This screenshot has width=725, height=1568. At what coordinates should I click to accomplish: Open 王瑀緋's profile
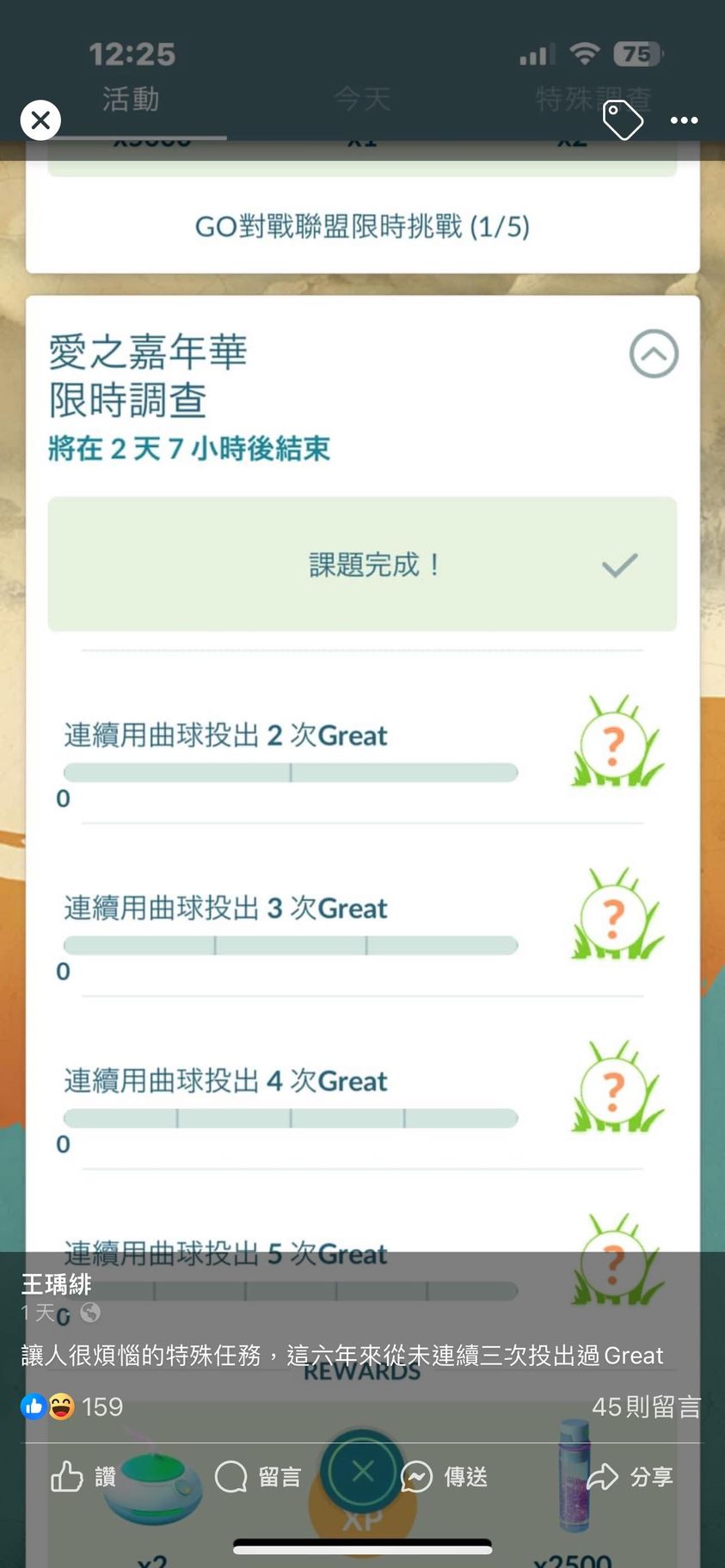pos(57,1284)
